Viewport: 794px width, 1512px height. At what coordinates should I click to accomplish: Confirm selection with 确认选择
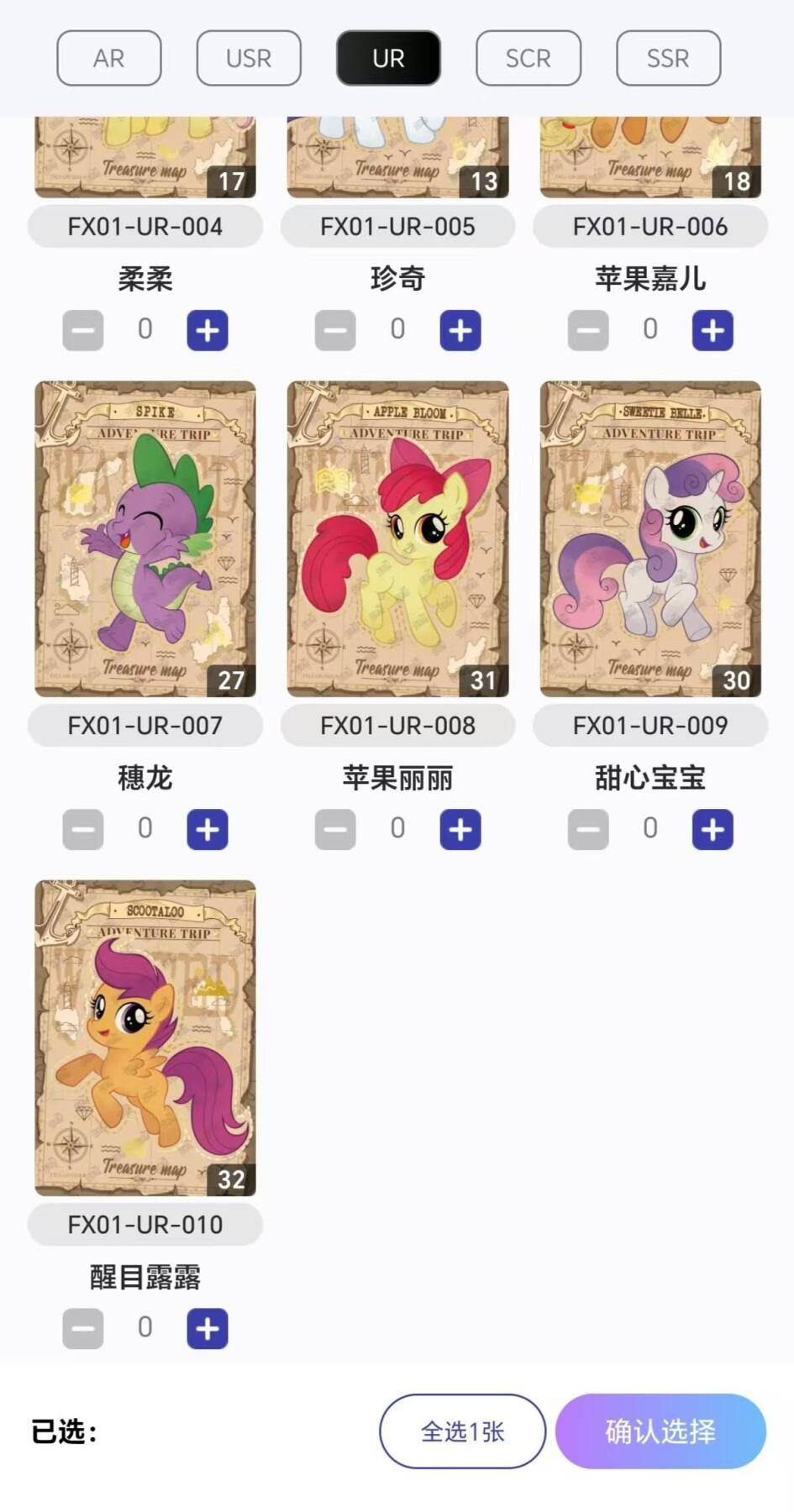[660, 1431]
